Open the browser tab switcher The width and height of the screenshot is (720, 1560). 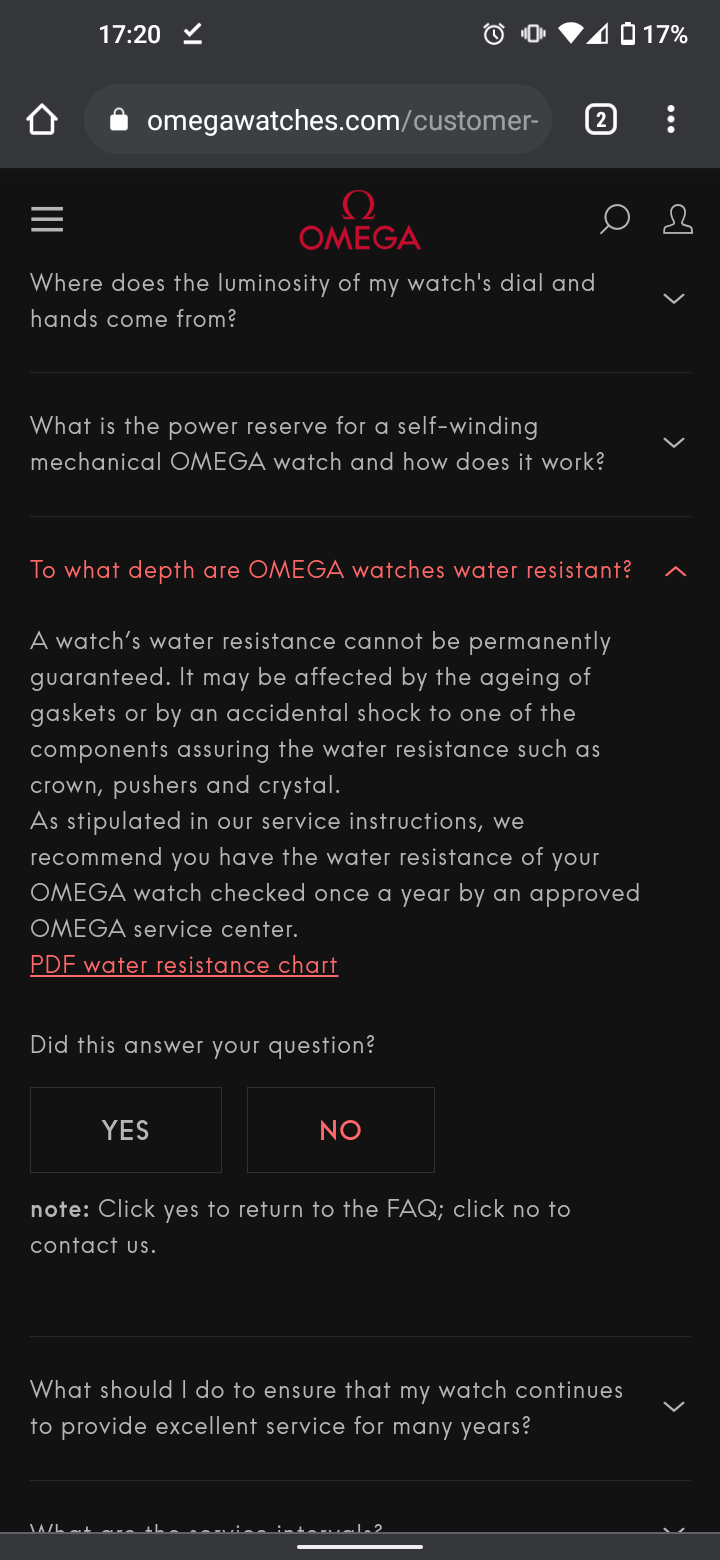click(600, 120)
